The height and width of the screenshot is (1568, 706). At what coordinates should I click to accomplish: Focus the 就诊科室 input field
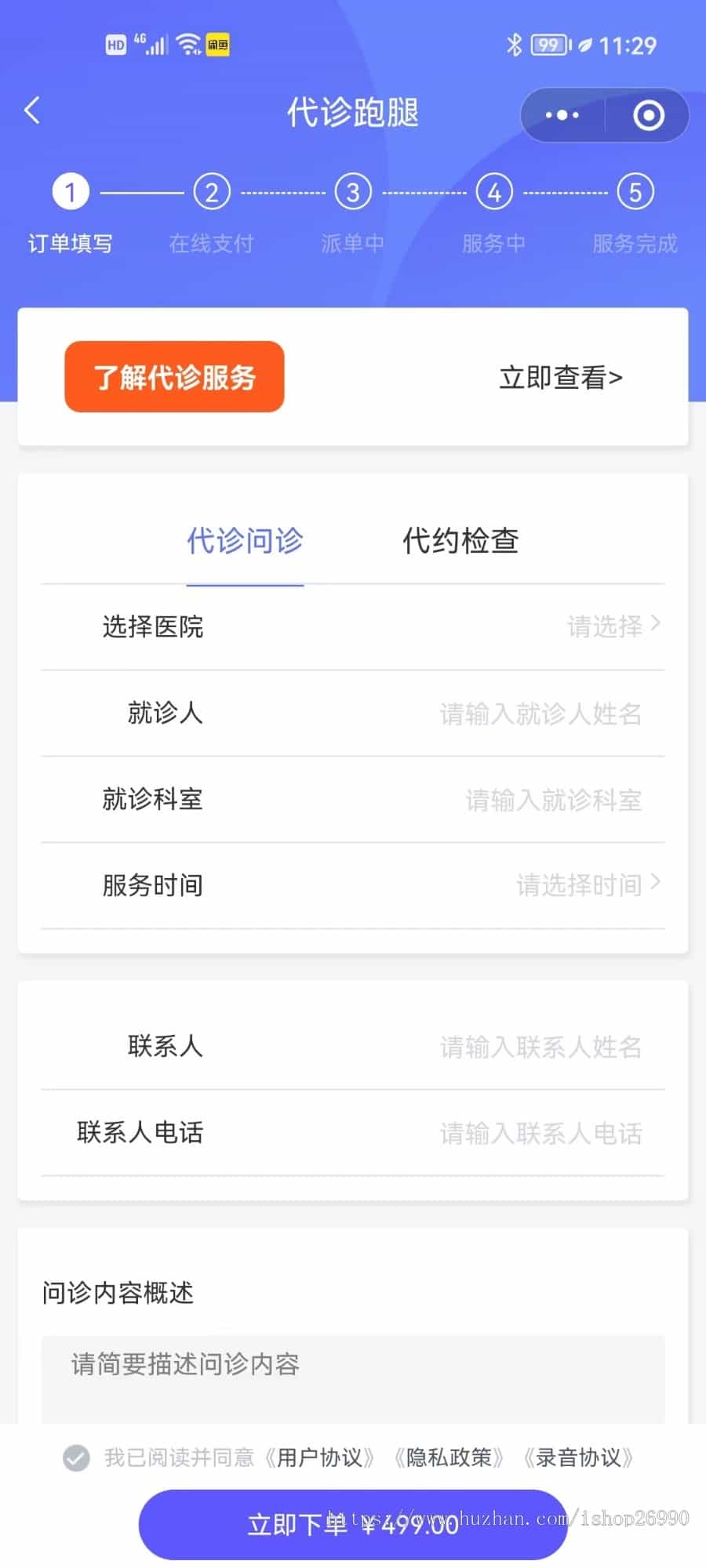point(353,800)
